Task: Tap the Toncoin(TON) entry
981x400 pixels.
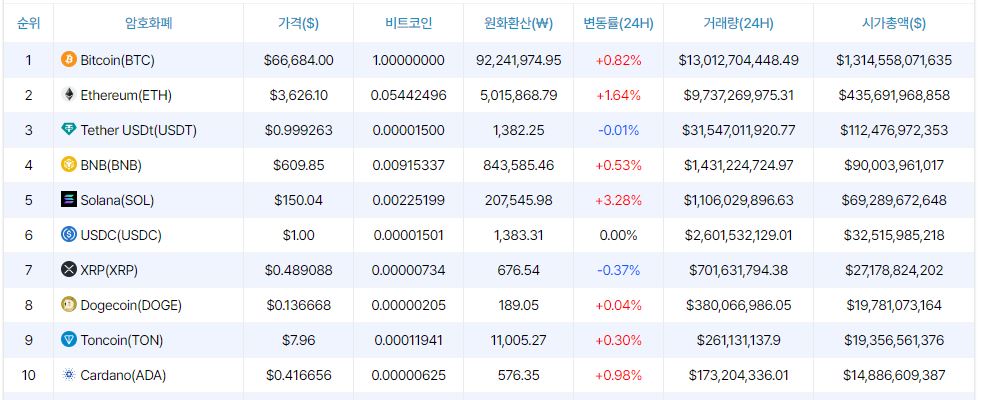Action: click(121, 340)
